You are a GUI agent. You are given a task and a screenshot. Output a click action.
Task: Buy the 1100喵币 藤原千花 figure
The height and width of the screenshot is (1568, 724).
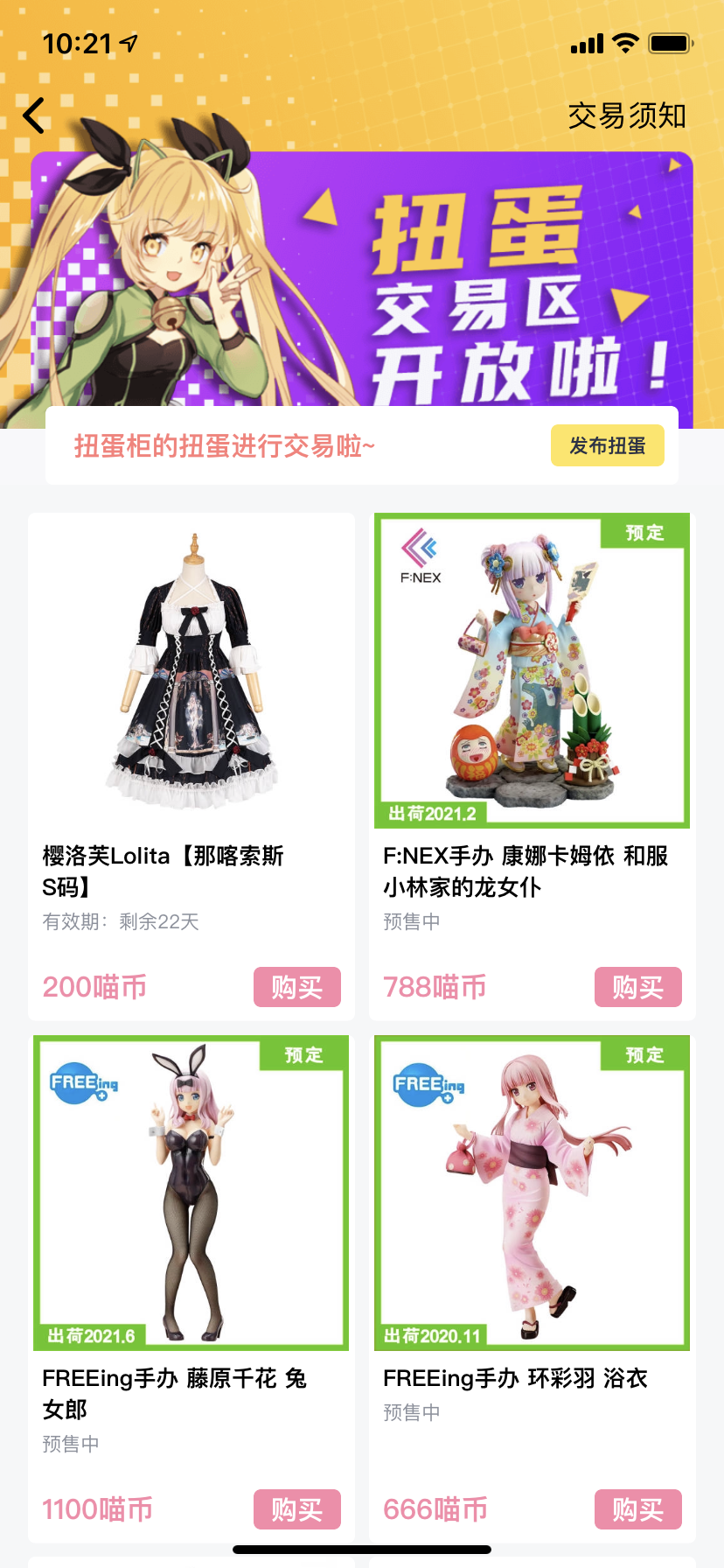point(296,1509)
